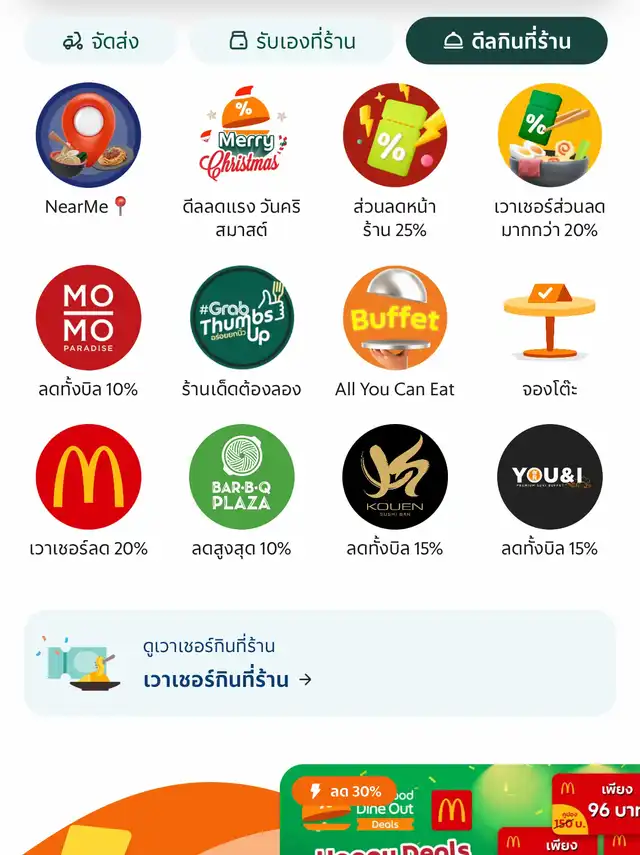The image size is (640, 855).
Task: Open Kouen Sushi Bar 15% deal
Action: pos(395,477)
